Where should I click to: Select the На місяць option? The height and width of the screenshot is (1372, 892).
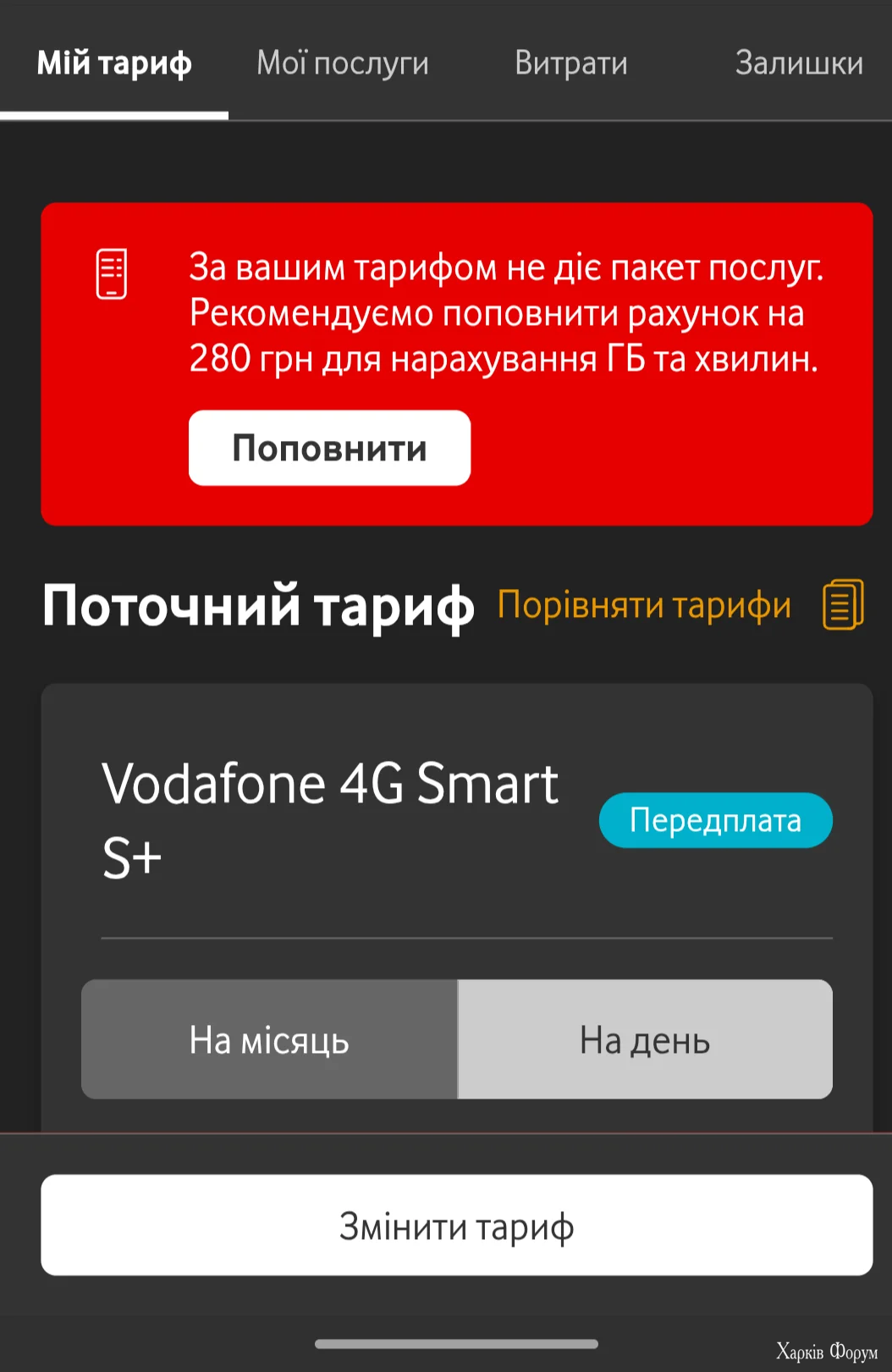[269, 1039]
